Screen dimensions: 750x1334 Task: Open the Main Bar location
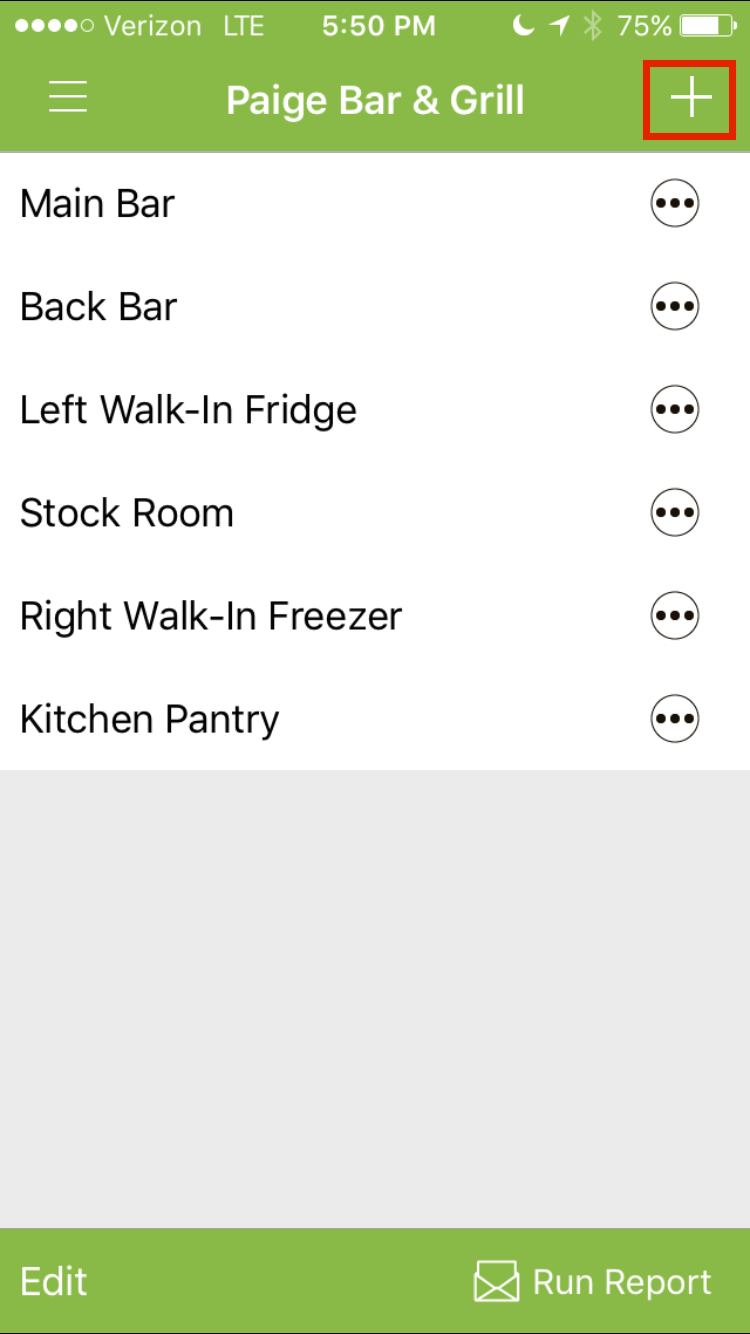click(98, 204)
